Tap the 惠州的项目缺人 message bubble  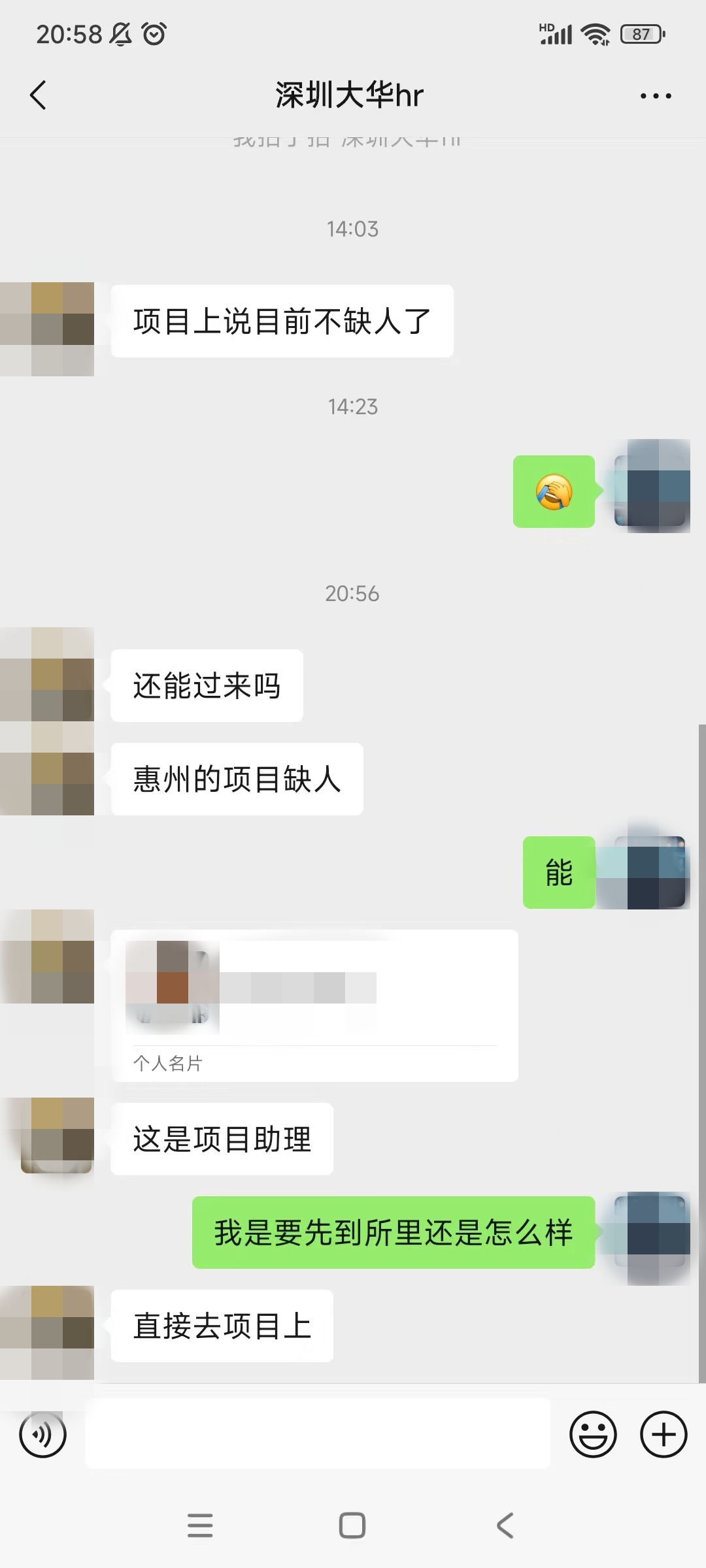(x=237, y=778)
